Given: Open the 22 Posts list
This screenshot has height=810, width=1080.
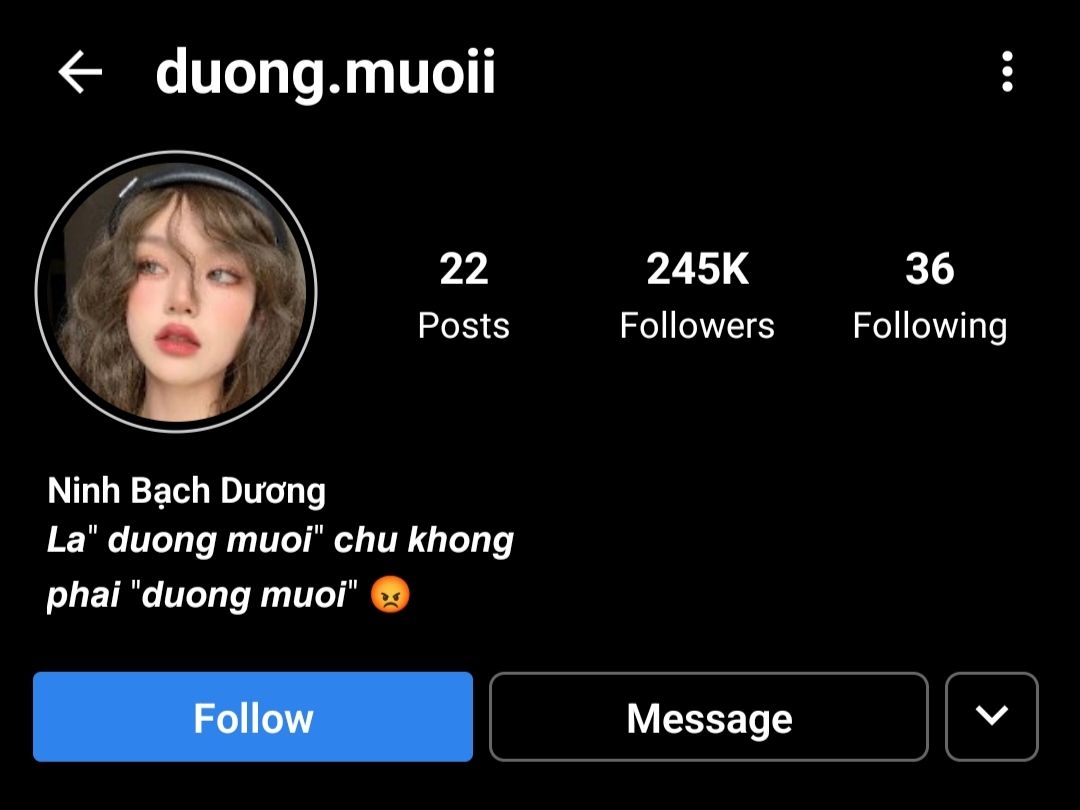Looking at the screenshot, I should click(x=463, y=296).
